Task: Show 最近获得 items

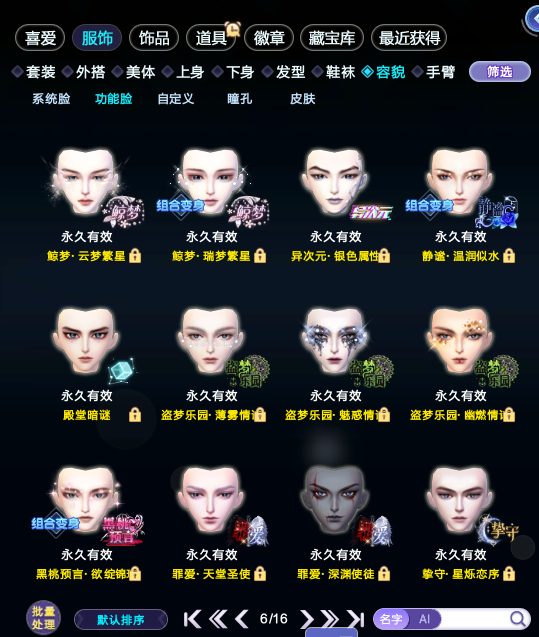Action: click(409, 38)
